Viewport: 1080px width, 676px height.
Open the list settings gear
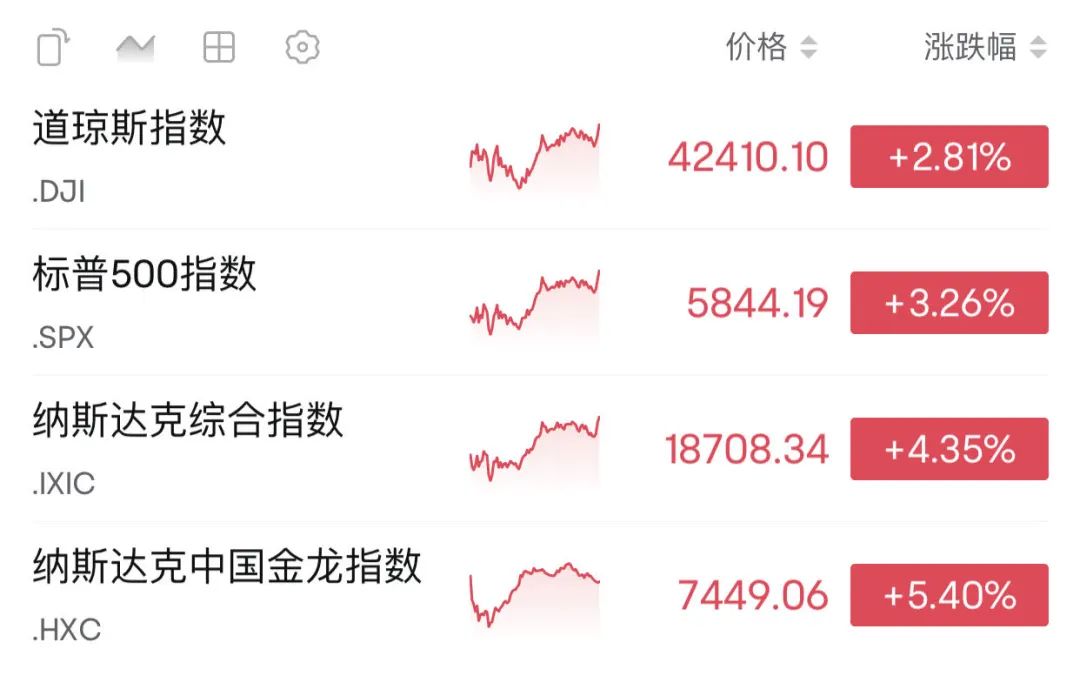click(x=302, y=47)
